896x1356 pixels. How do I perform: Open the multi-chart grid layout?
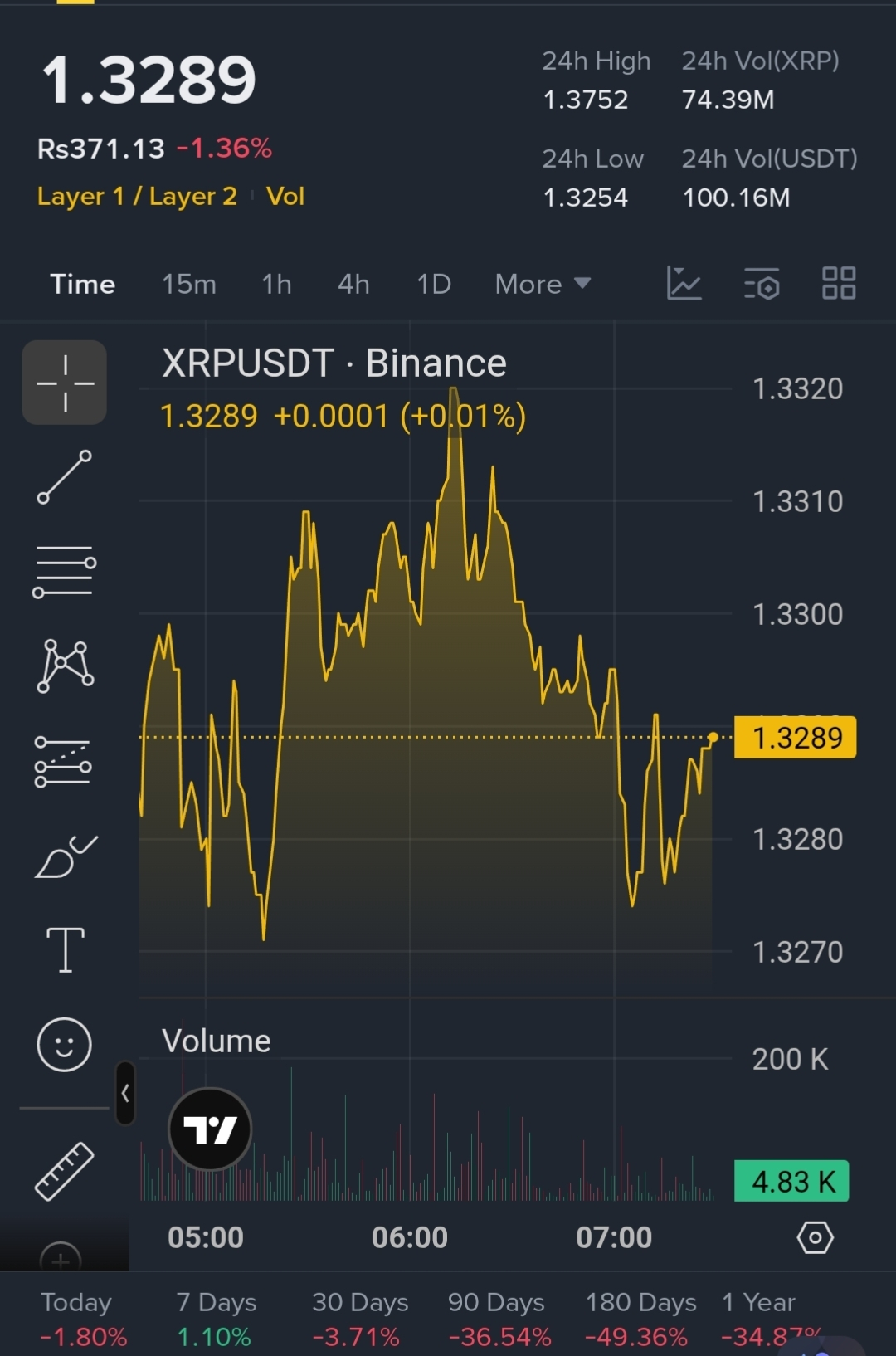838,284
